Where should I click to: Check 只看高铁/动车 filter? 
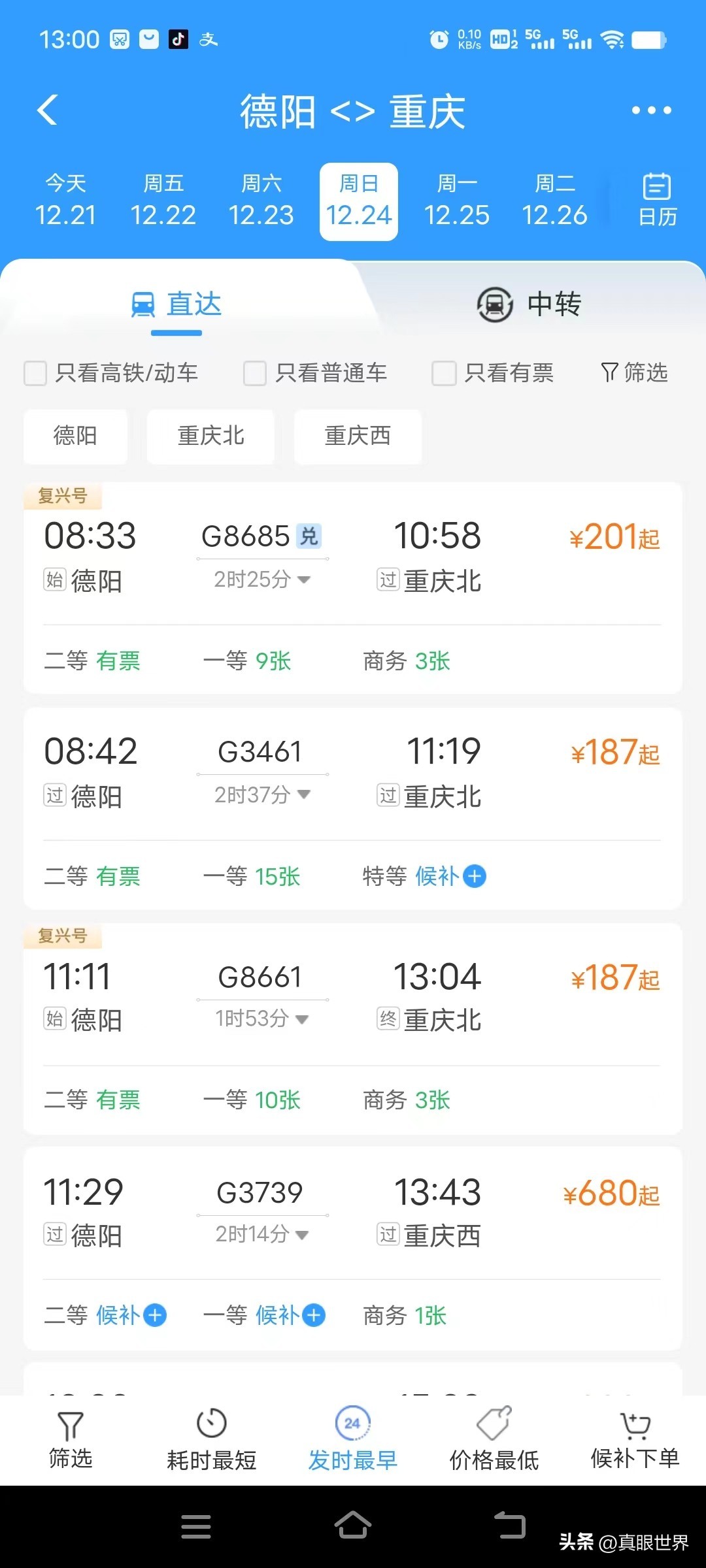tap(35, 373)
